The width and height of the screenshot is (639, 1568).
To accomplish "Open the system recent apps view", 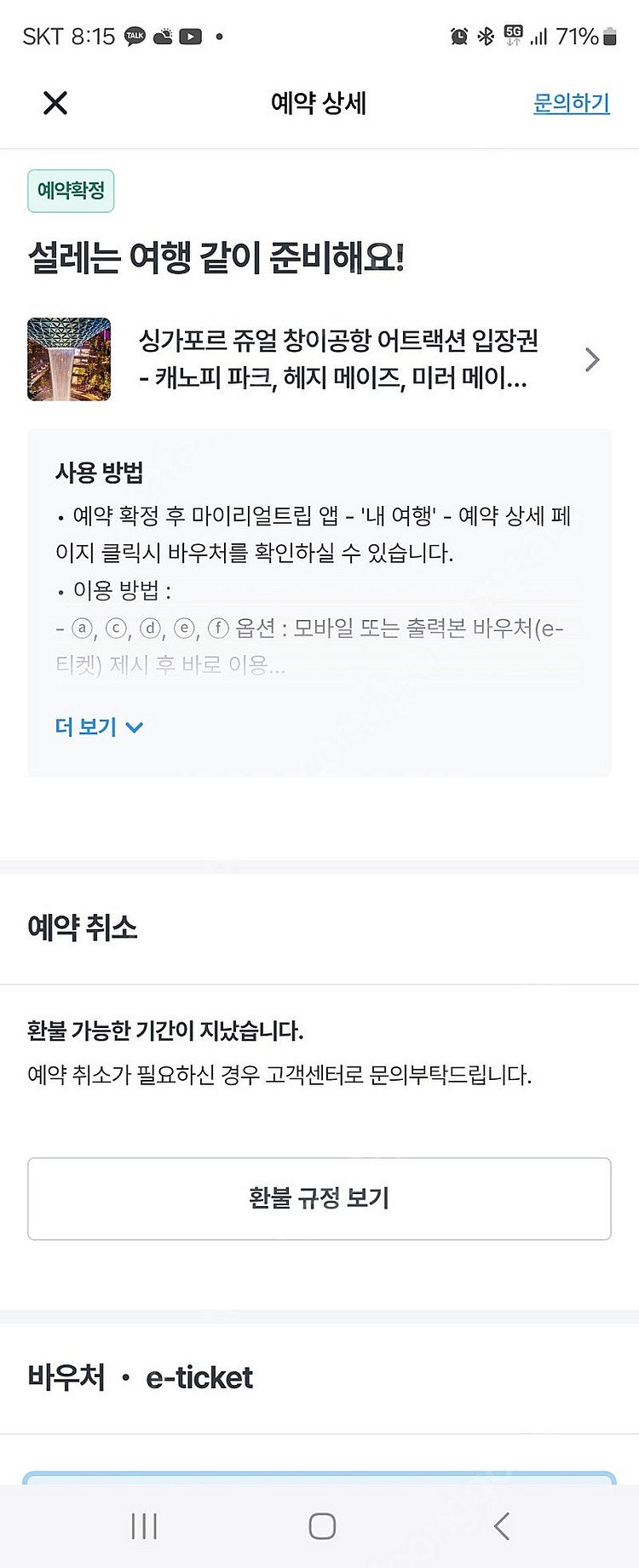I will 144,1526.
